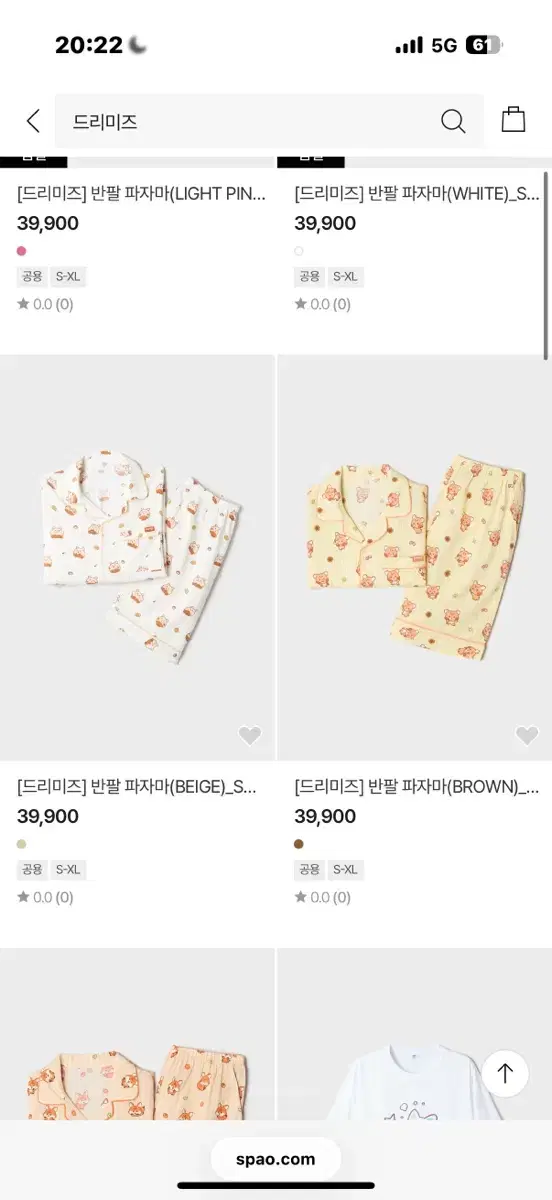Viewport: 552px width, 1200px height.
Task: Like the BROWN pajama with heart
Action: (527, 736)
